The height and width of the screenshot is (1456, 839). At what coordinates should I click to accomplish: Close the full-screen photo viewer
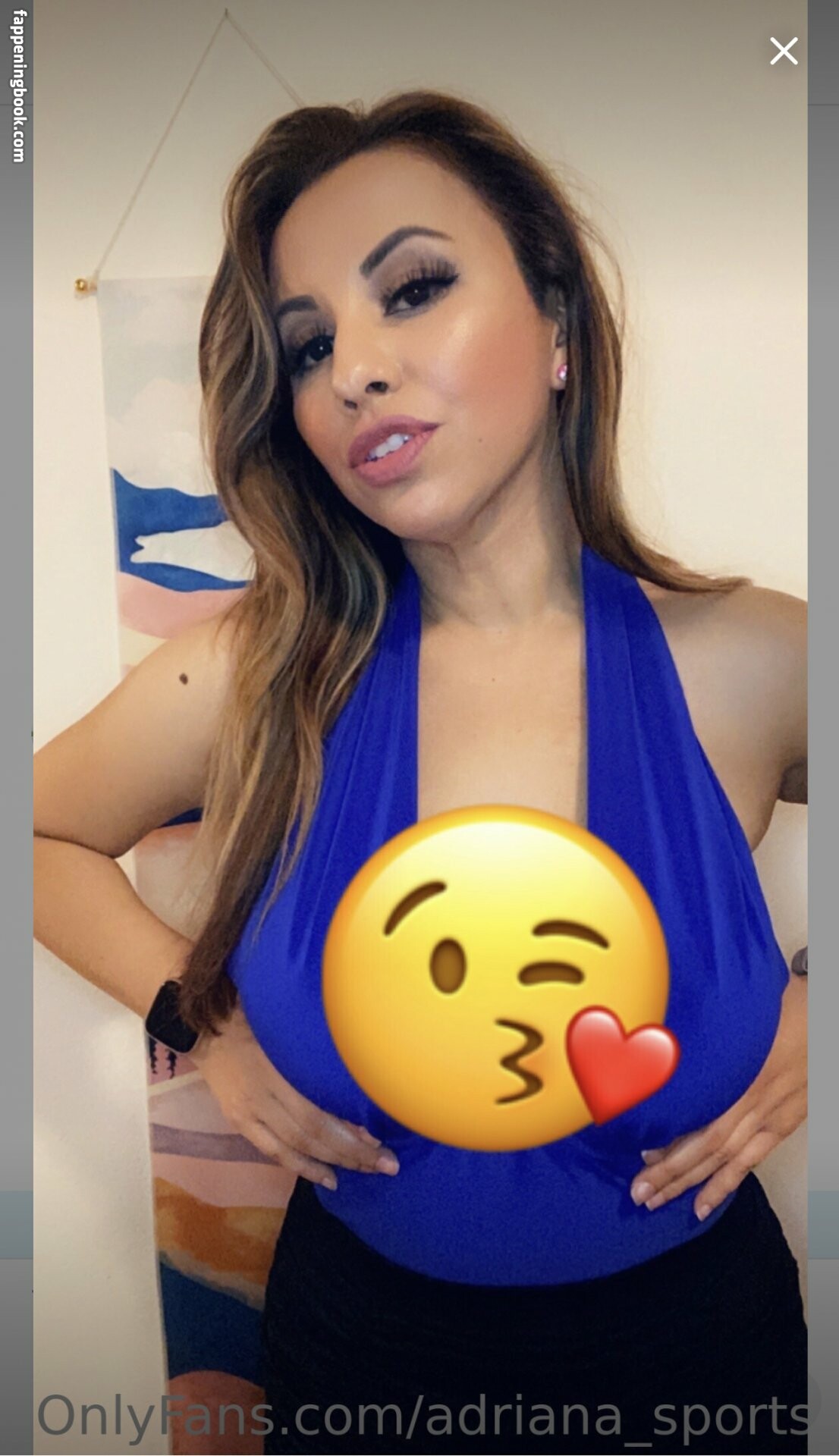click(x=783, y=52)
